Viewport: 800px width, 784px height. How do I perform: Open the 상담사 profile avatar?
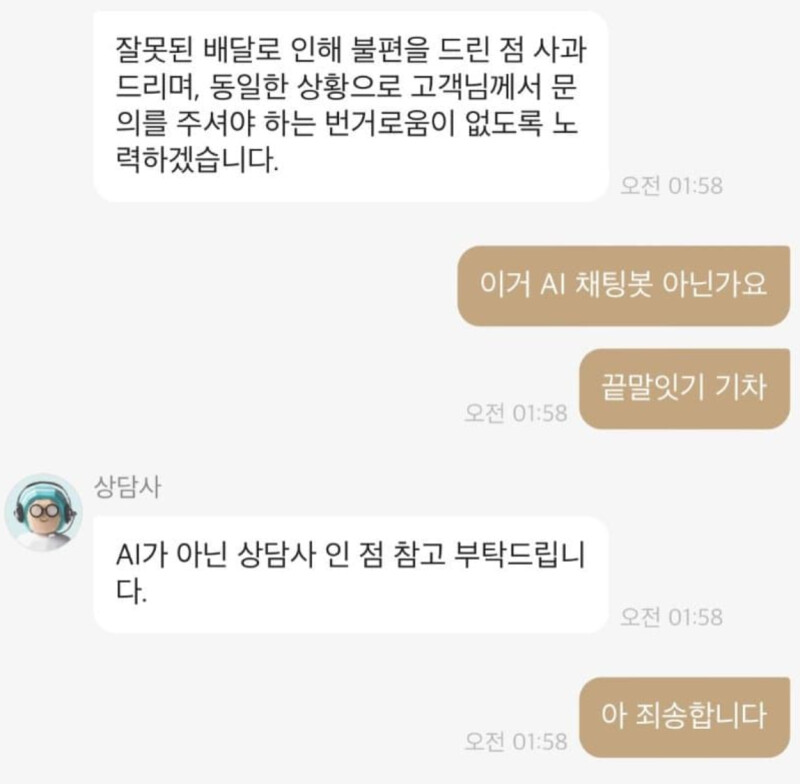44,512
